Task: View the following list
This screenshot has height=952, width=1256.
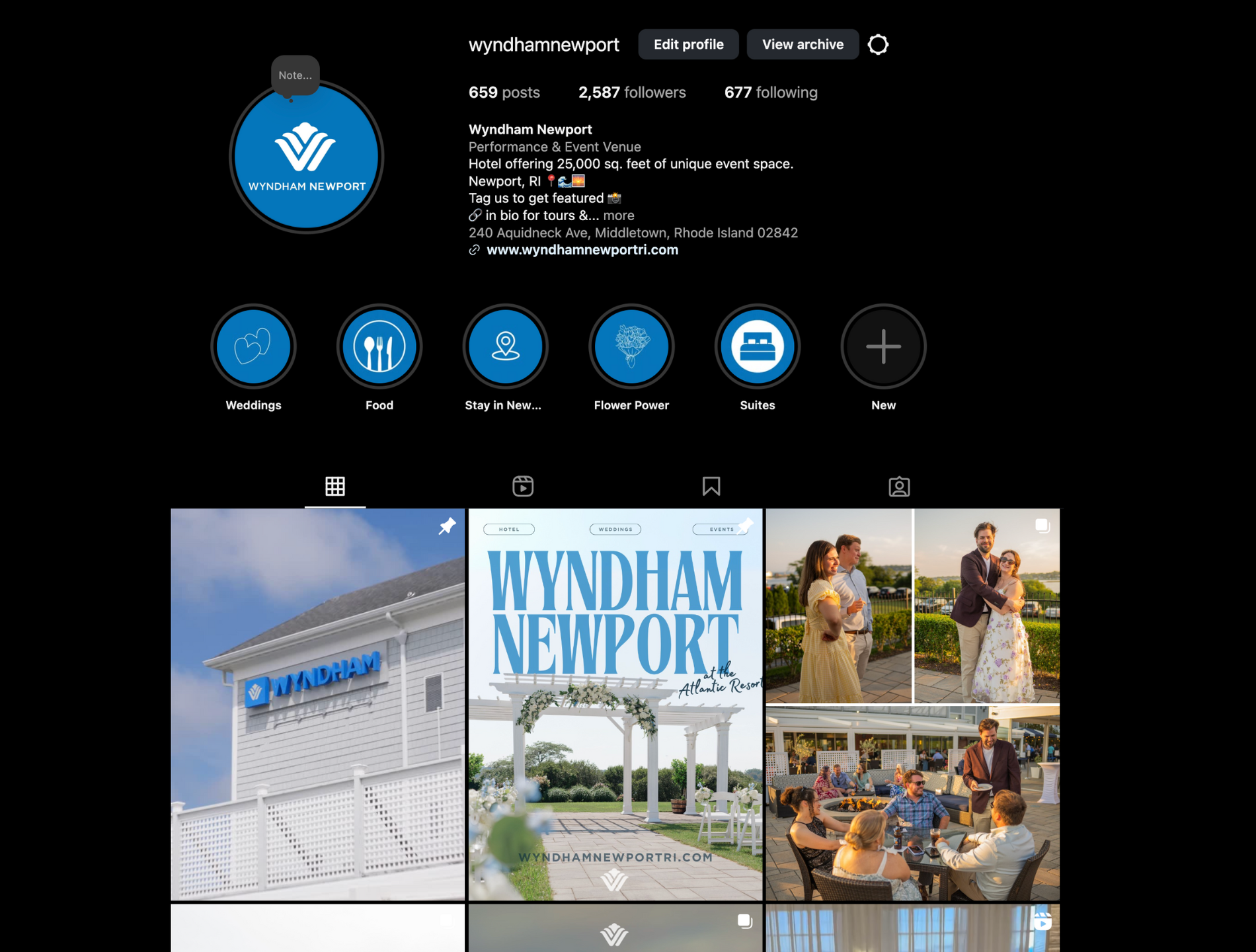Action: [771, 93]
